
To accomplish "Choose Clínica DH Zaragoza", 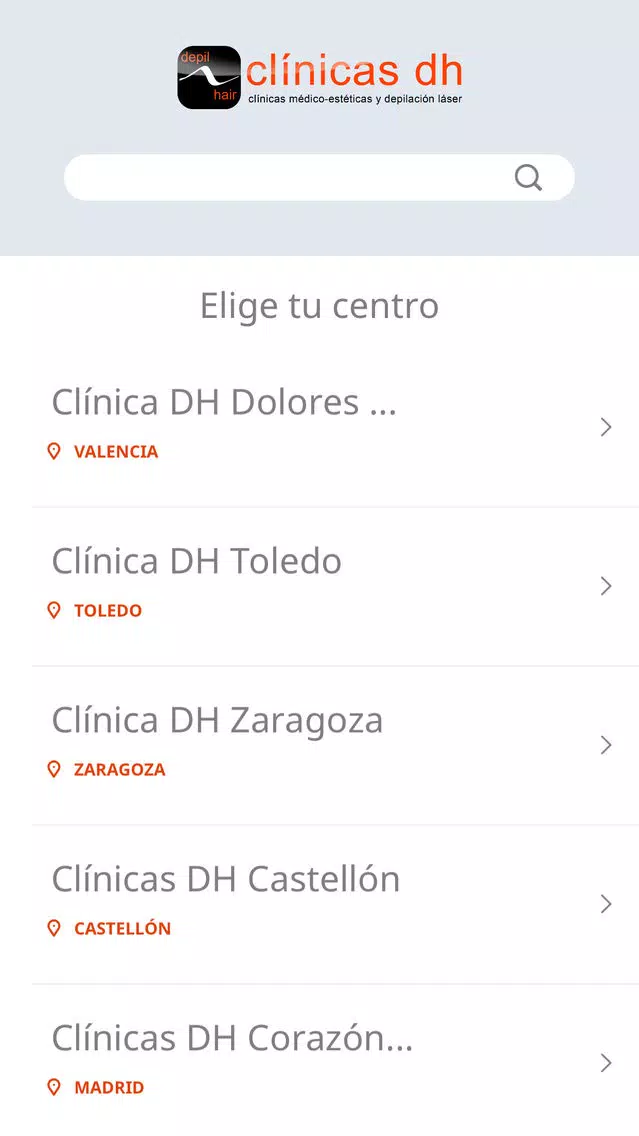I will coord(335,746).
